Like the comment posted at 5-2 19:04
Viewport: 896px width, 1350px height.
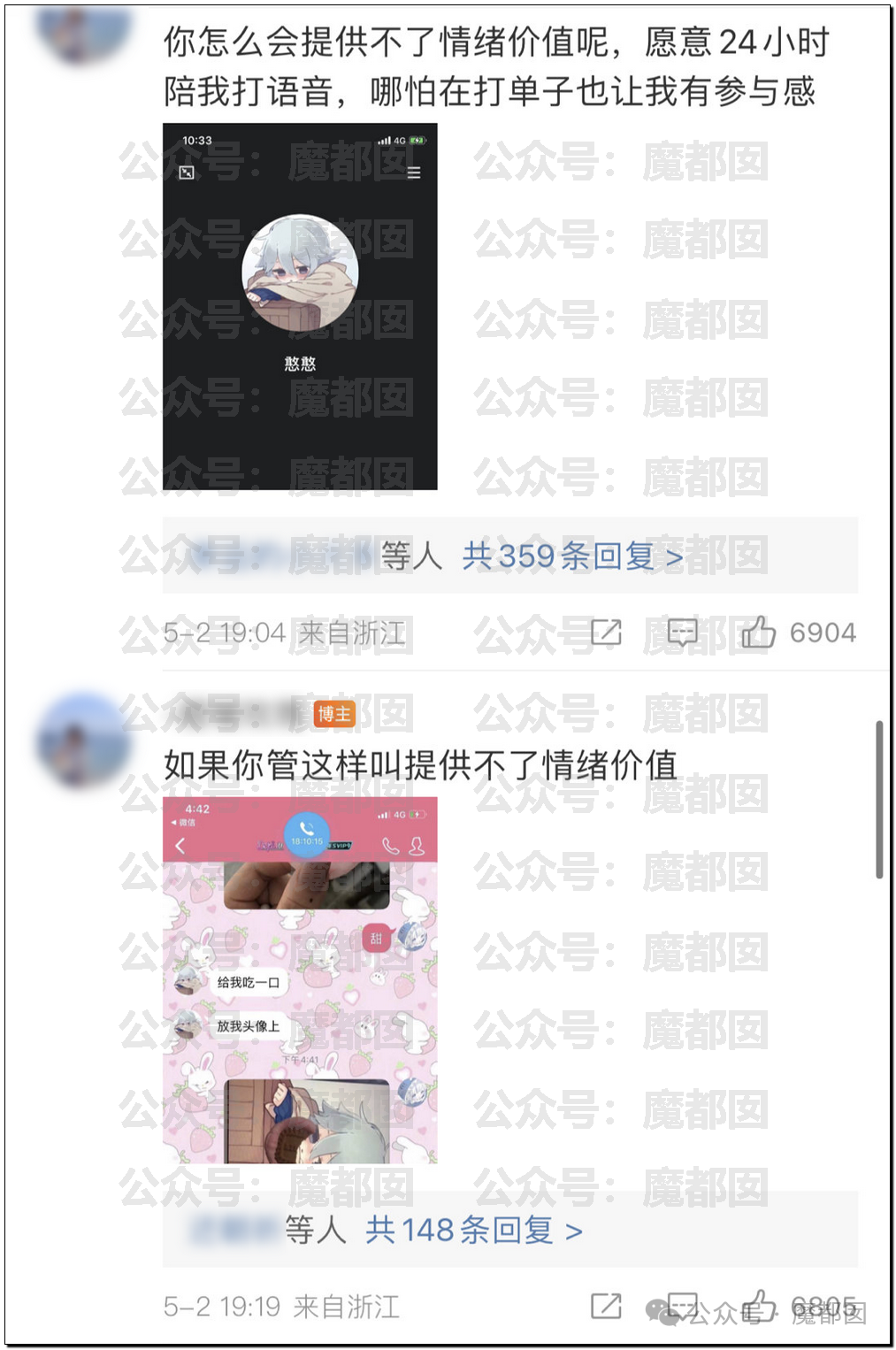pos(758,633)
